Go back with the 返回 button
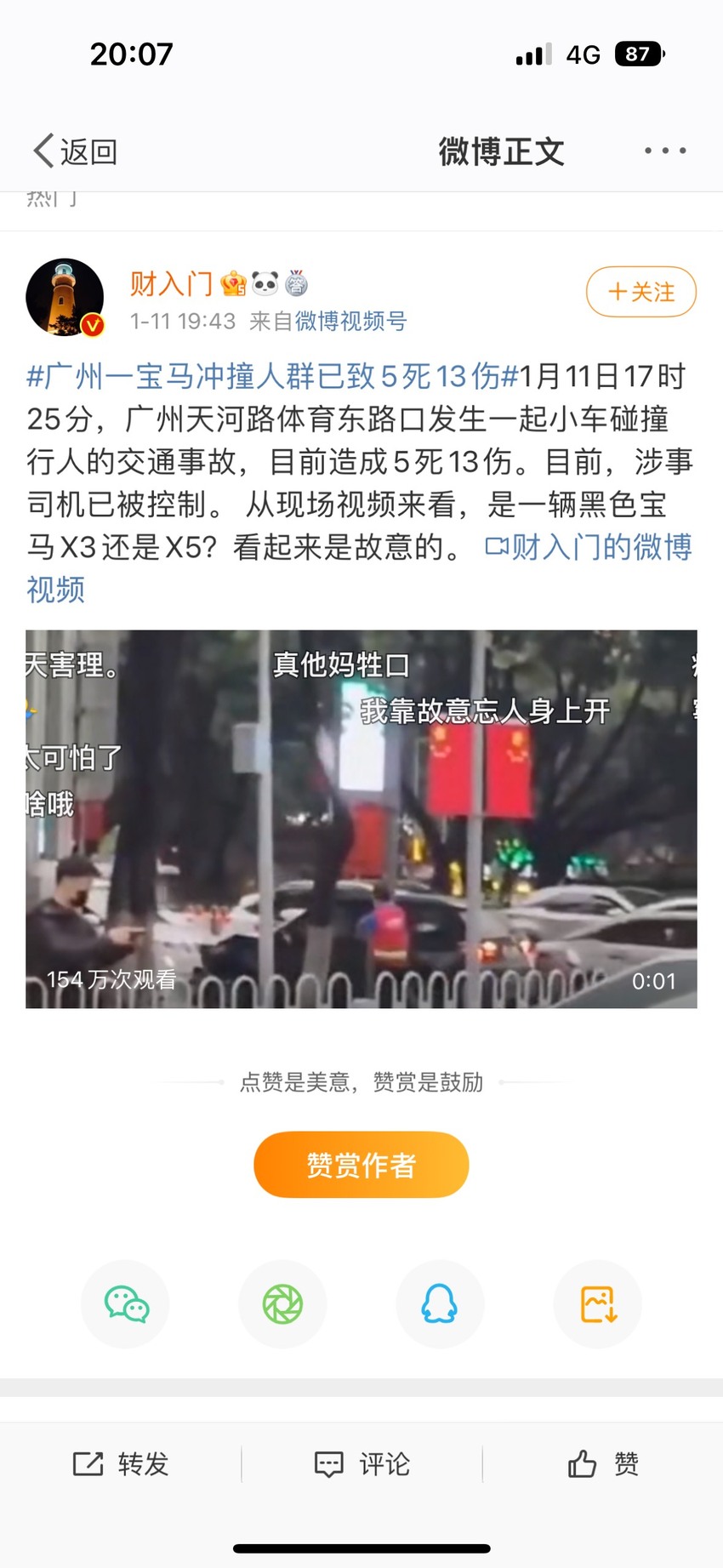Viewport: 723px width, 1568px height. tap(75, 151)
